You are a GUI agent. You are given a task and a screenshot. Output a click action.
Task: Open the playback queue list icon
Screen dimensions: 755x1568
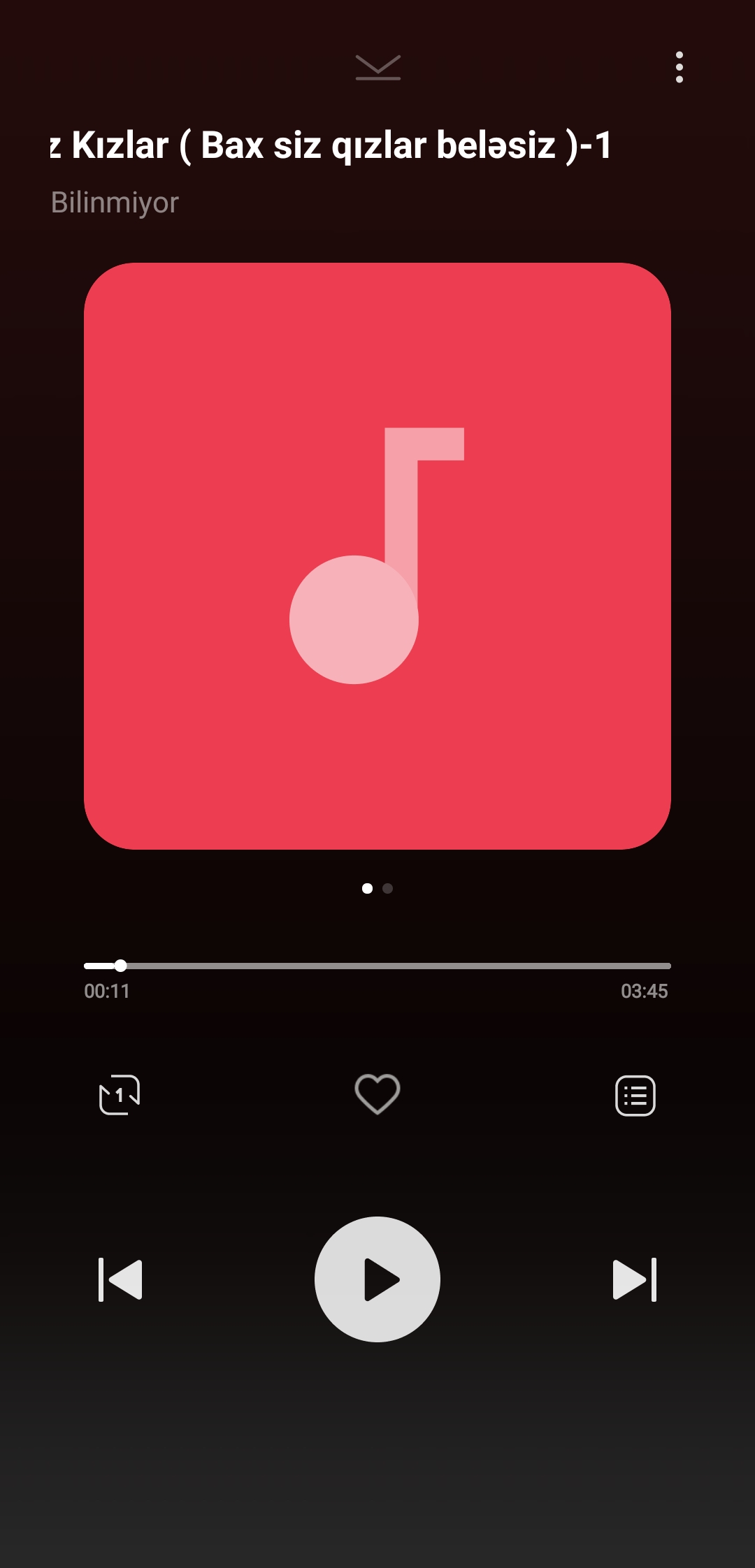coord(635,1095)
